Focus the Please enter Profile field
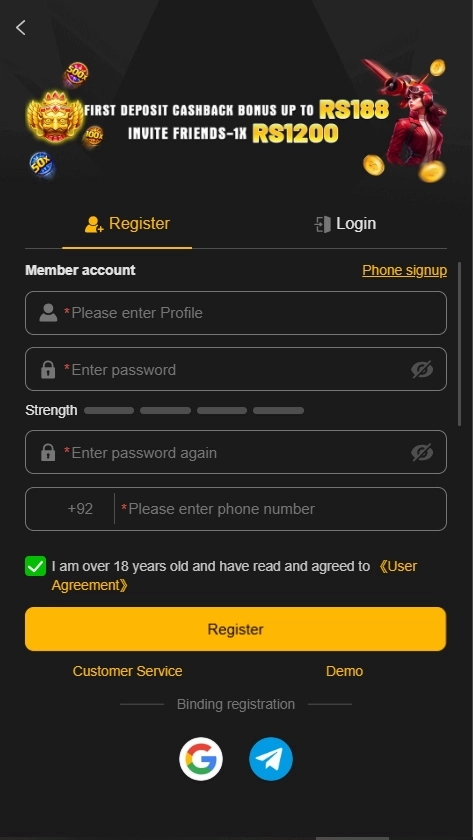 pos(236,313)
